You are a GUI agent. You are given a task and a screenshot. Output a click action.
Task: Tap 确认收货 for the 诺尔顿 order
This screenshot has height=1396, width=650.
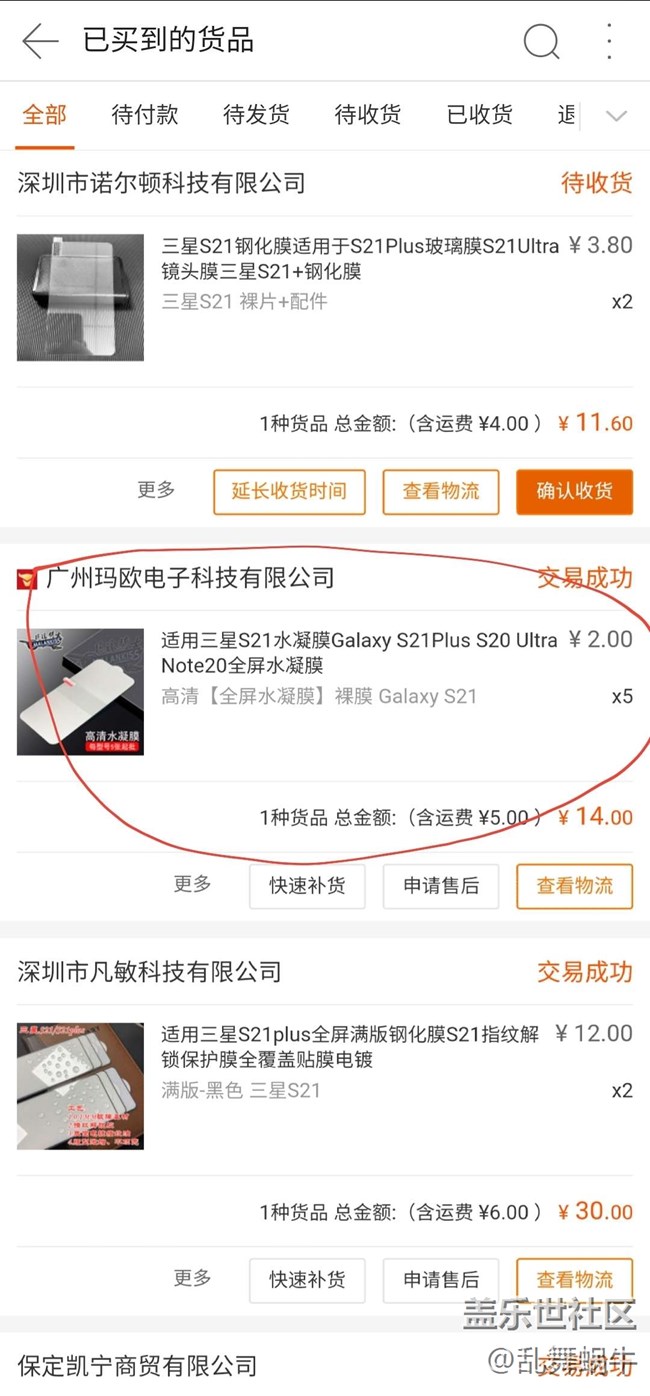coord(574,491)
